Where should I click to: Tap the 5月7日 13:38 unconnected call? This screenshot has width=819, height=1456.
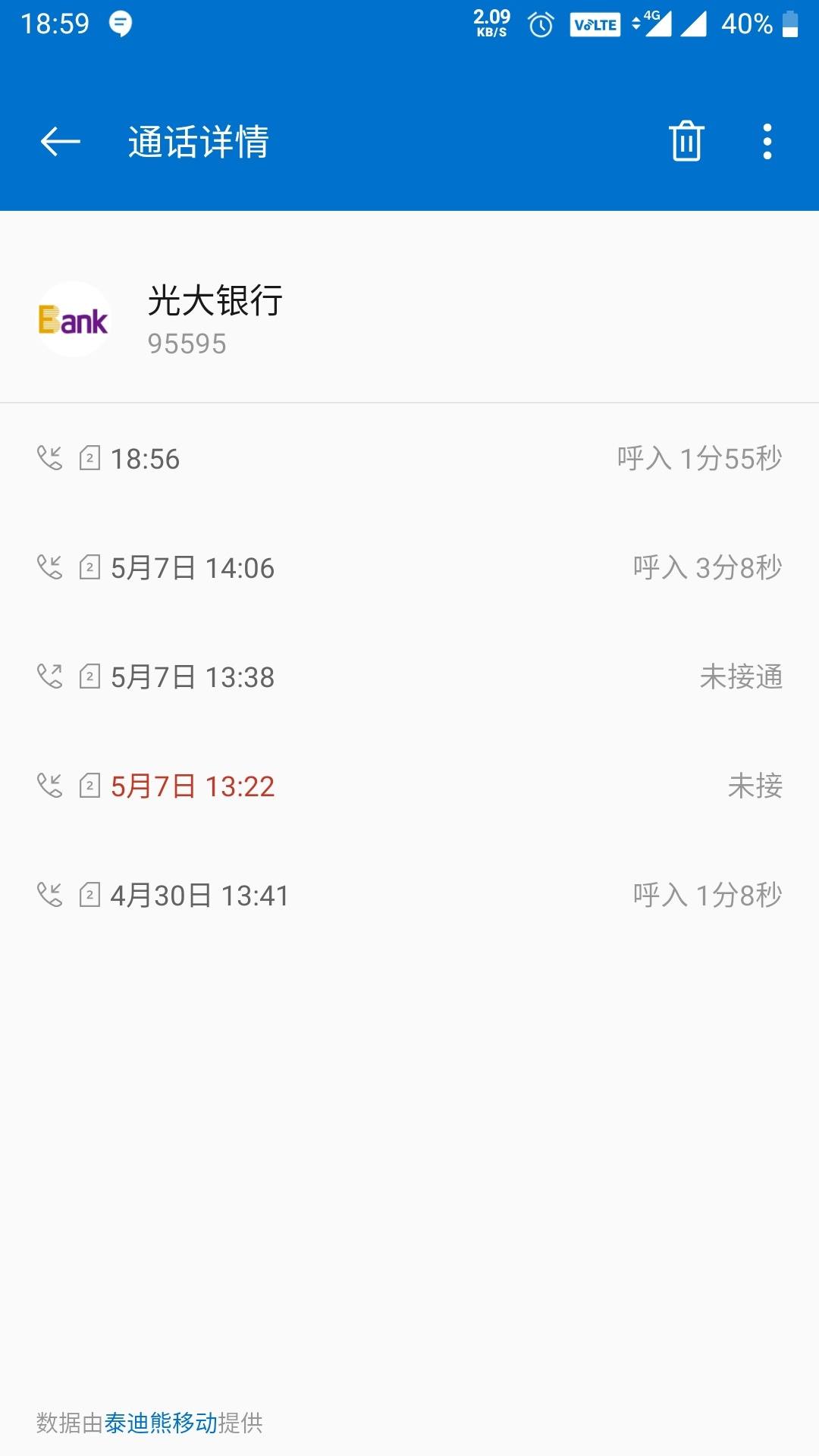pos(409,676)
